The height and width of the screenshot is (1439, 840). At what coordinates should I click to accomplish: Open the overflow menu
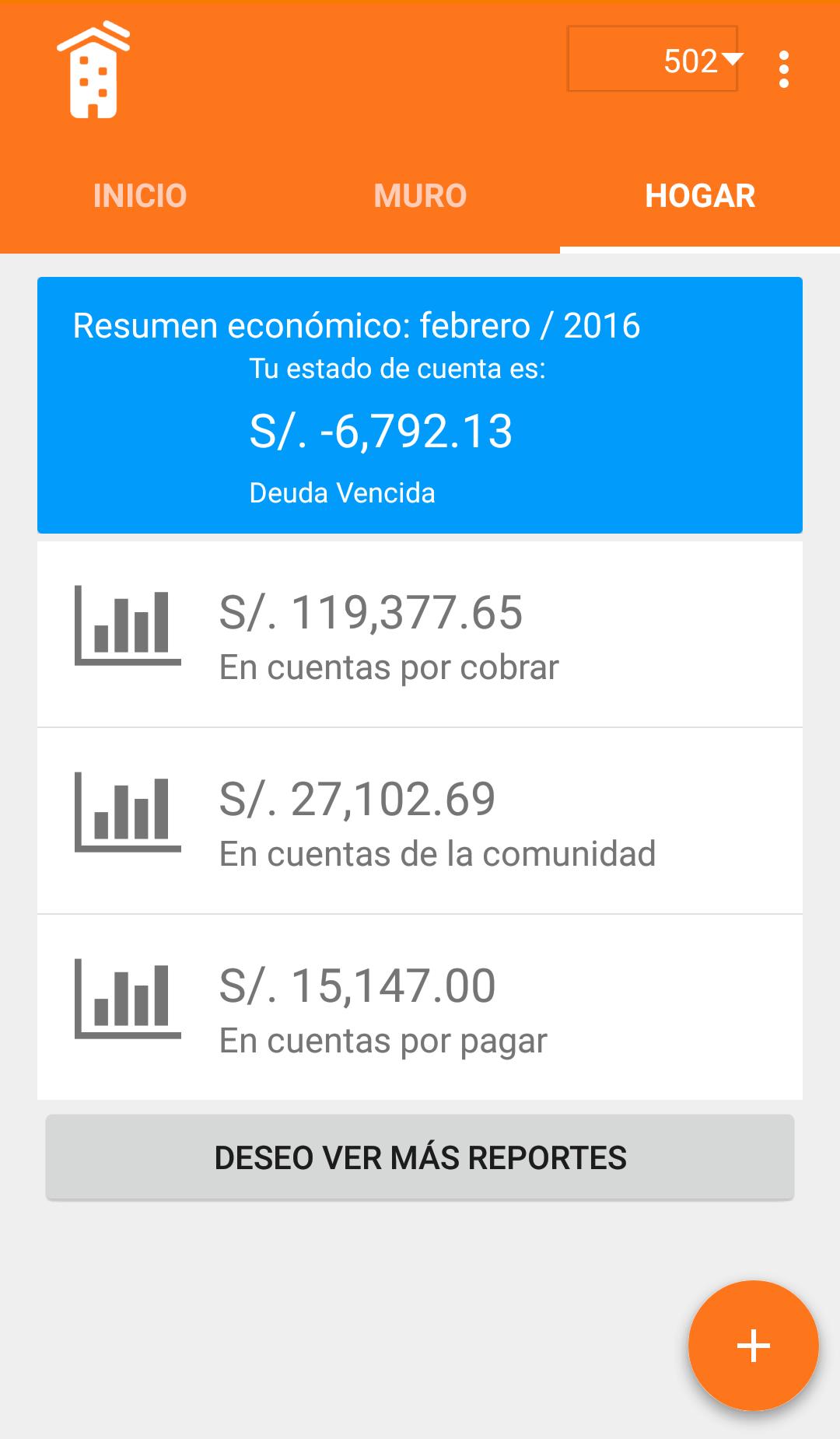click(x=784, y=69)
